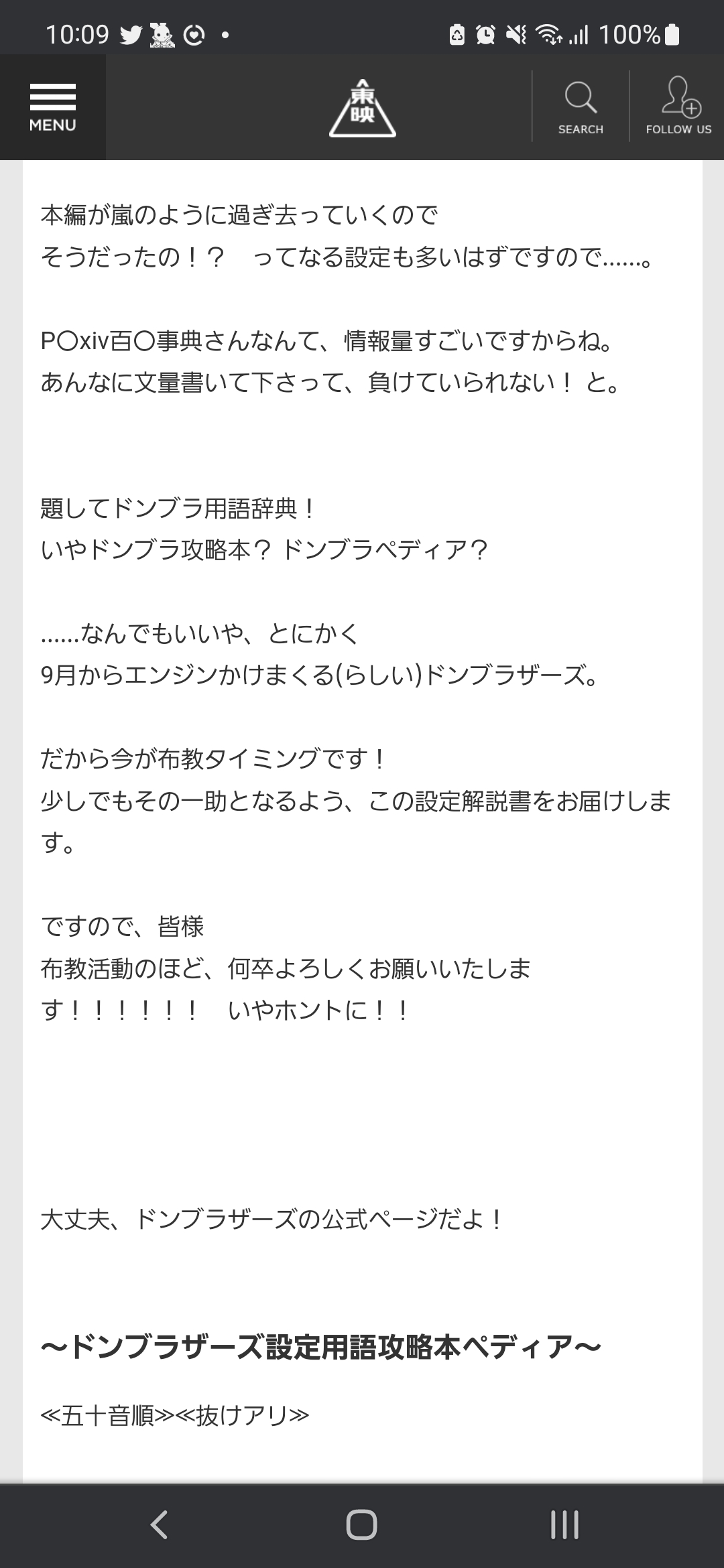Go back using system navigation
Image resolution: width=724 pixels, height=1568 pixels.
coord(159,1525)
